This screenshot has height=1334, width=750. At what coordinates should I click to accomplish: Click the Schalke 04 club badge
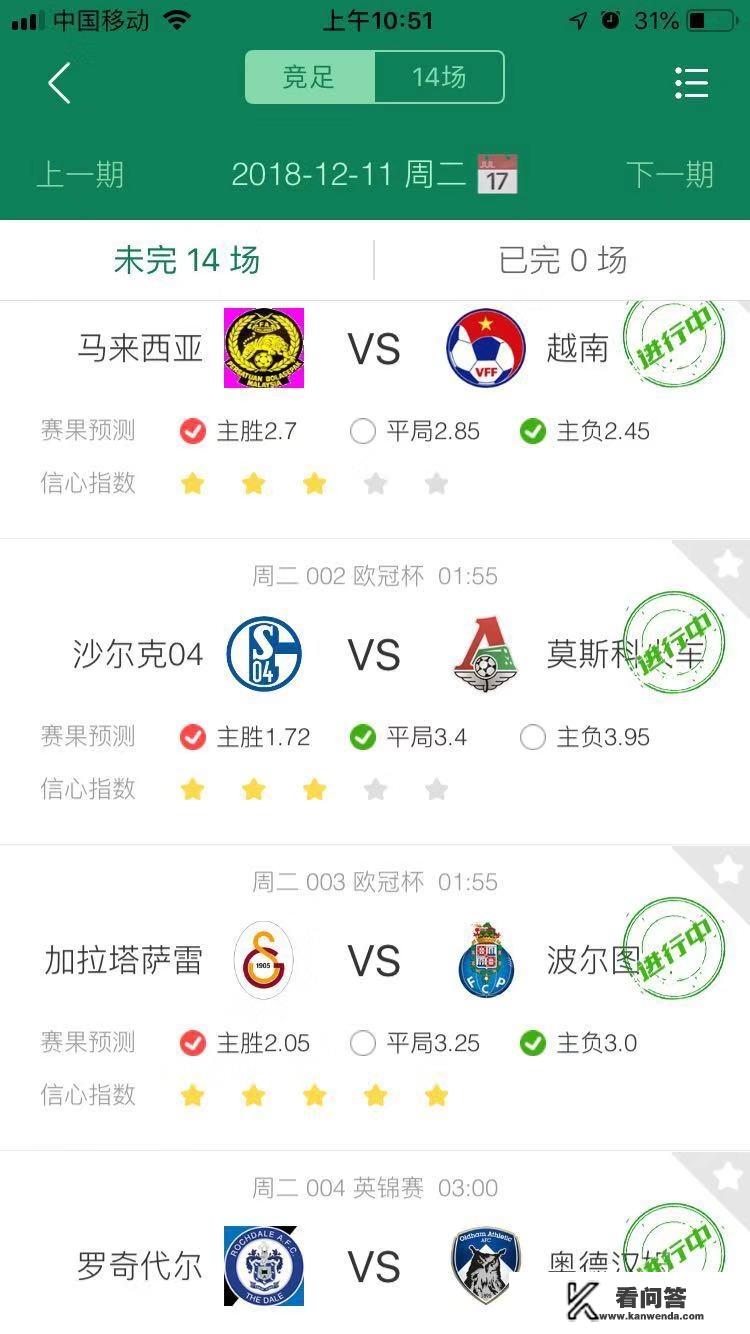point(262,654)
